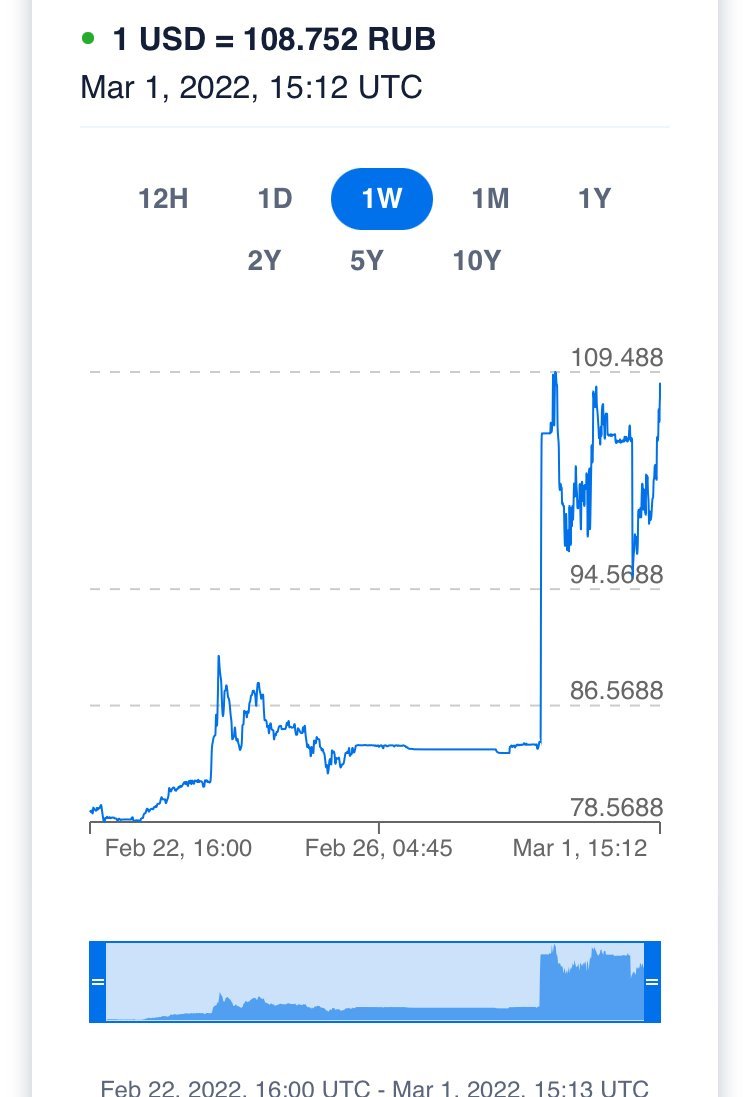Show the 1M exchange rate chart
The height and width of the screenshot is (1097, 750).
[x=490, y=198]
